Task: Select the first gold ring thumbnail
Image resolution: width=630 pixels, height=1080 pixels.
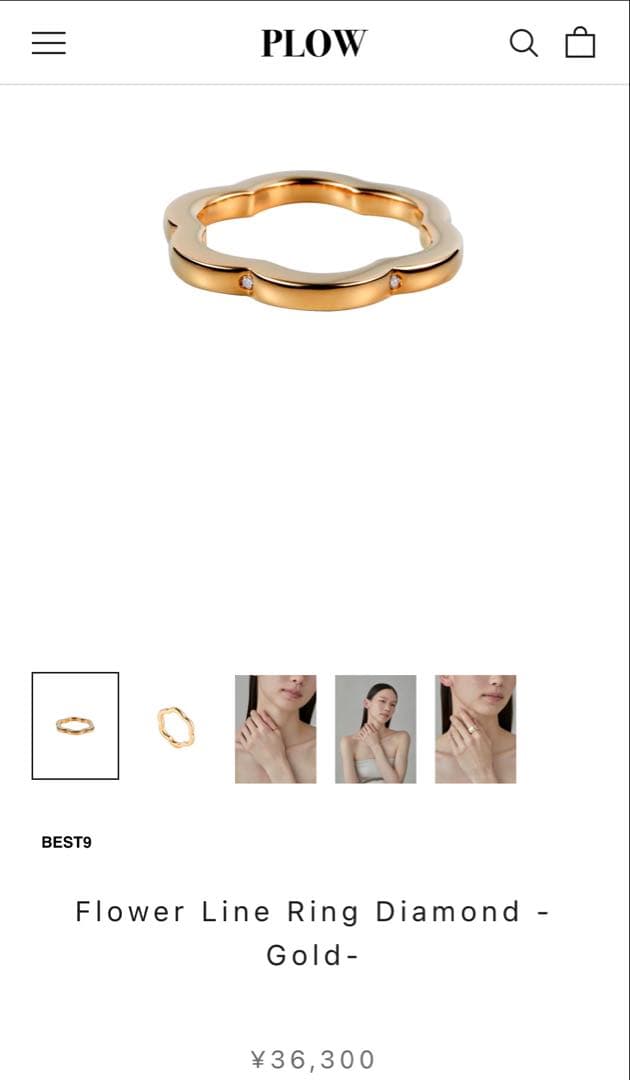Action: pyautogui.click(x=75, y=726)
